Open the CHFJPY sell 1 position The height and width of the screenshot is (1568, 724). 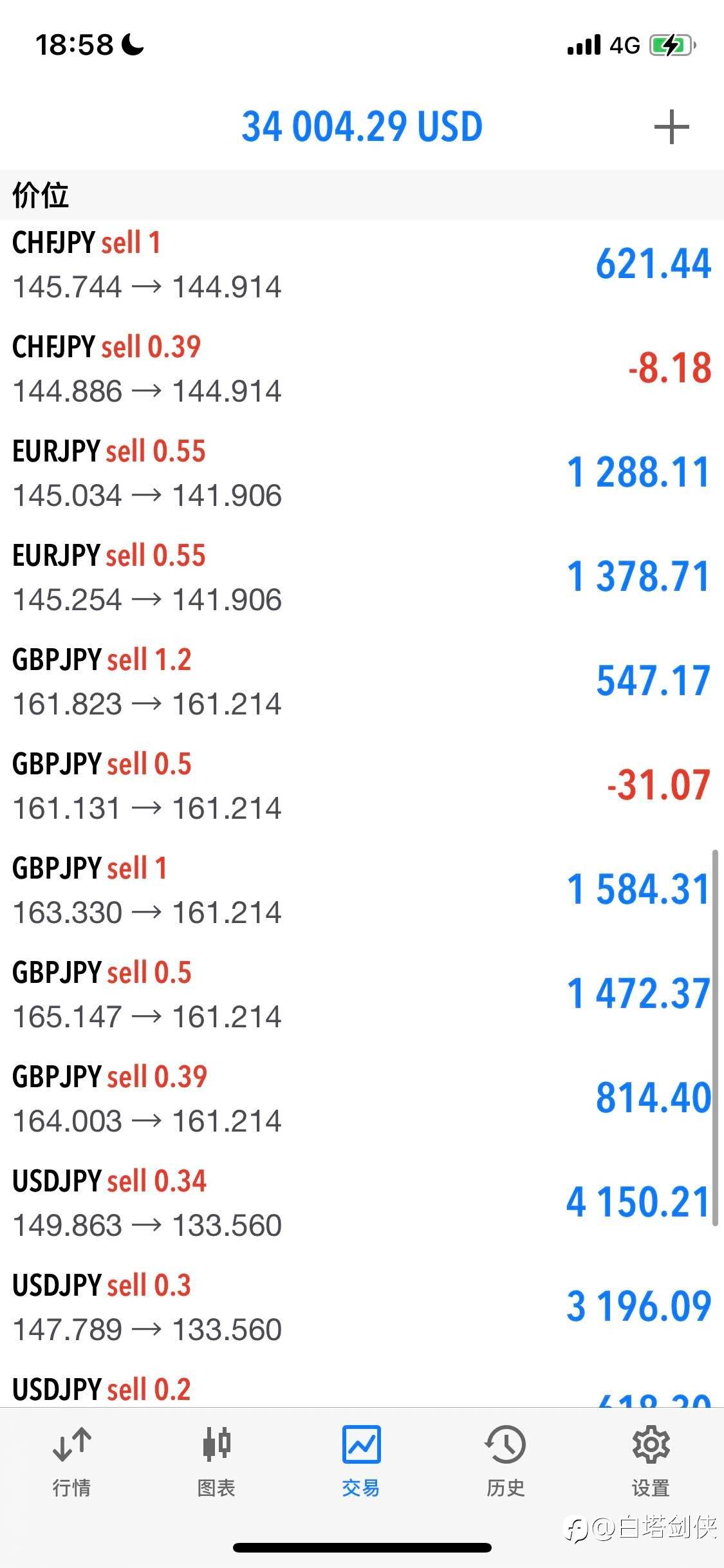[x=362, y=265]
